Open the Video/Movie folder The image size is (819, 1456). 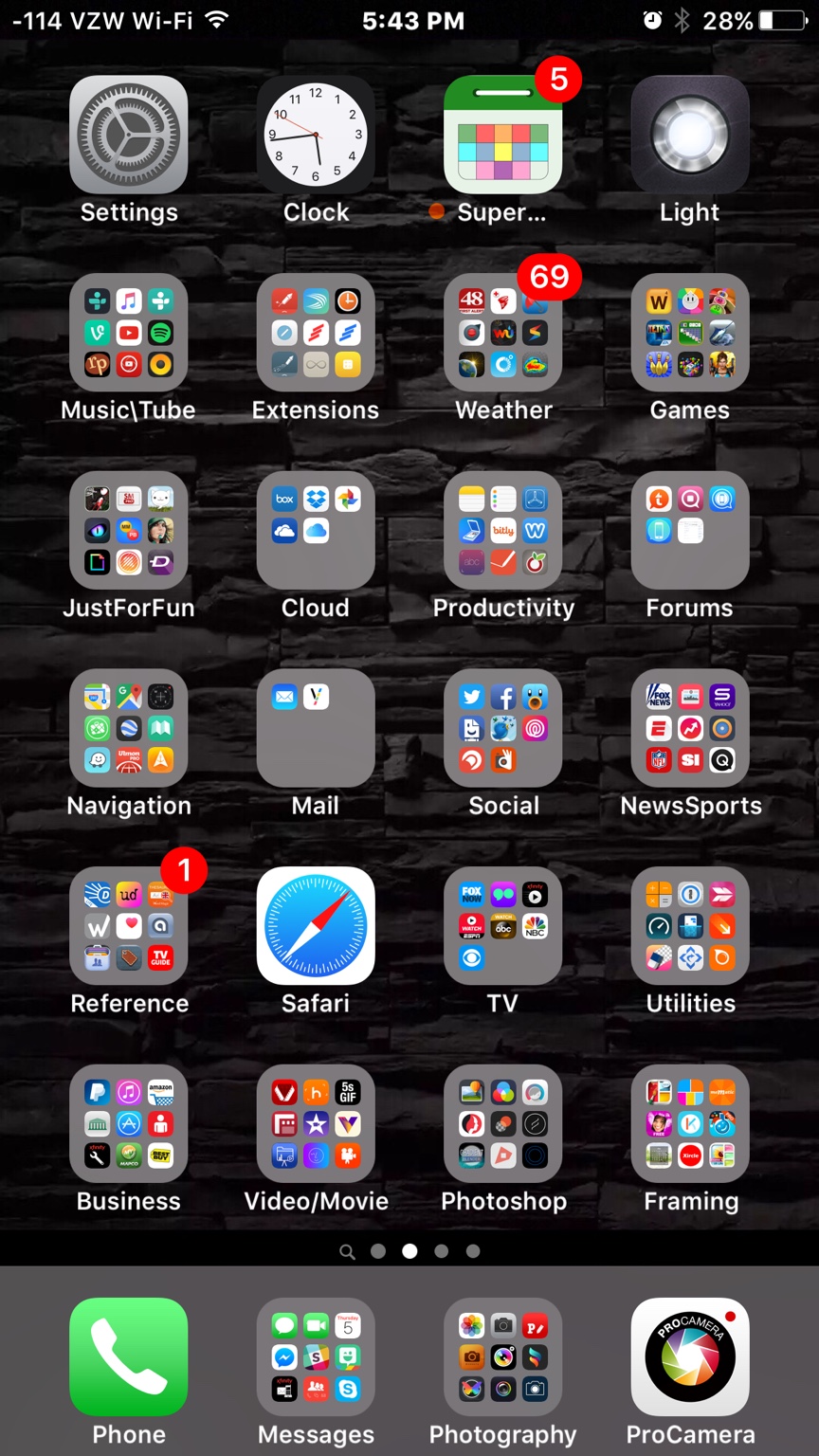point(316,1123)
